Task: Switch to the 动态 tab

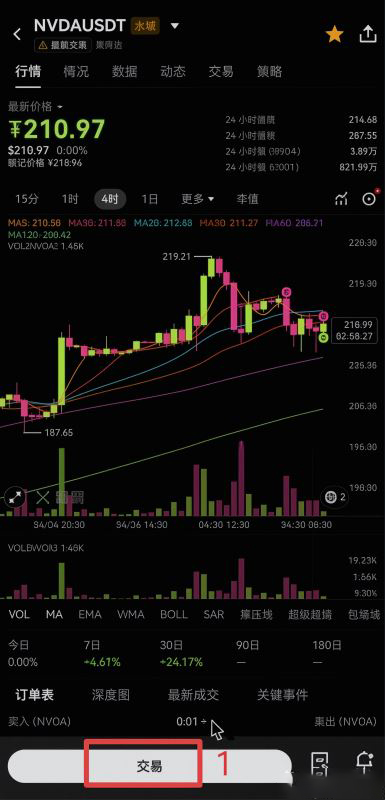Action: (x=172, y=71)
